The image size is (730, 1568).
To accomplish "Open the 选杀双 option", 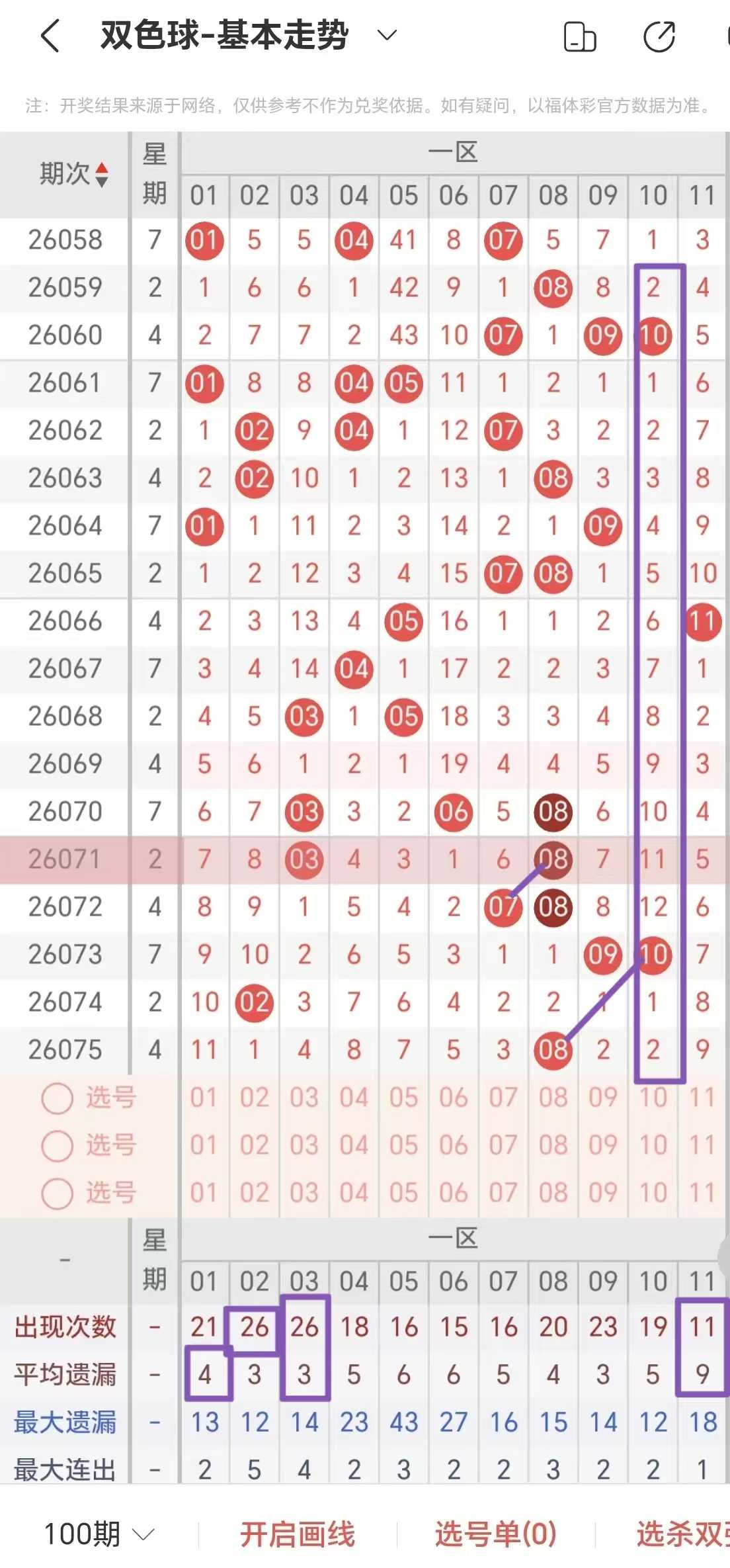I will coord(682,1534).
